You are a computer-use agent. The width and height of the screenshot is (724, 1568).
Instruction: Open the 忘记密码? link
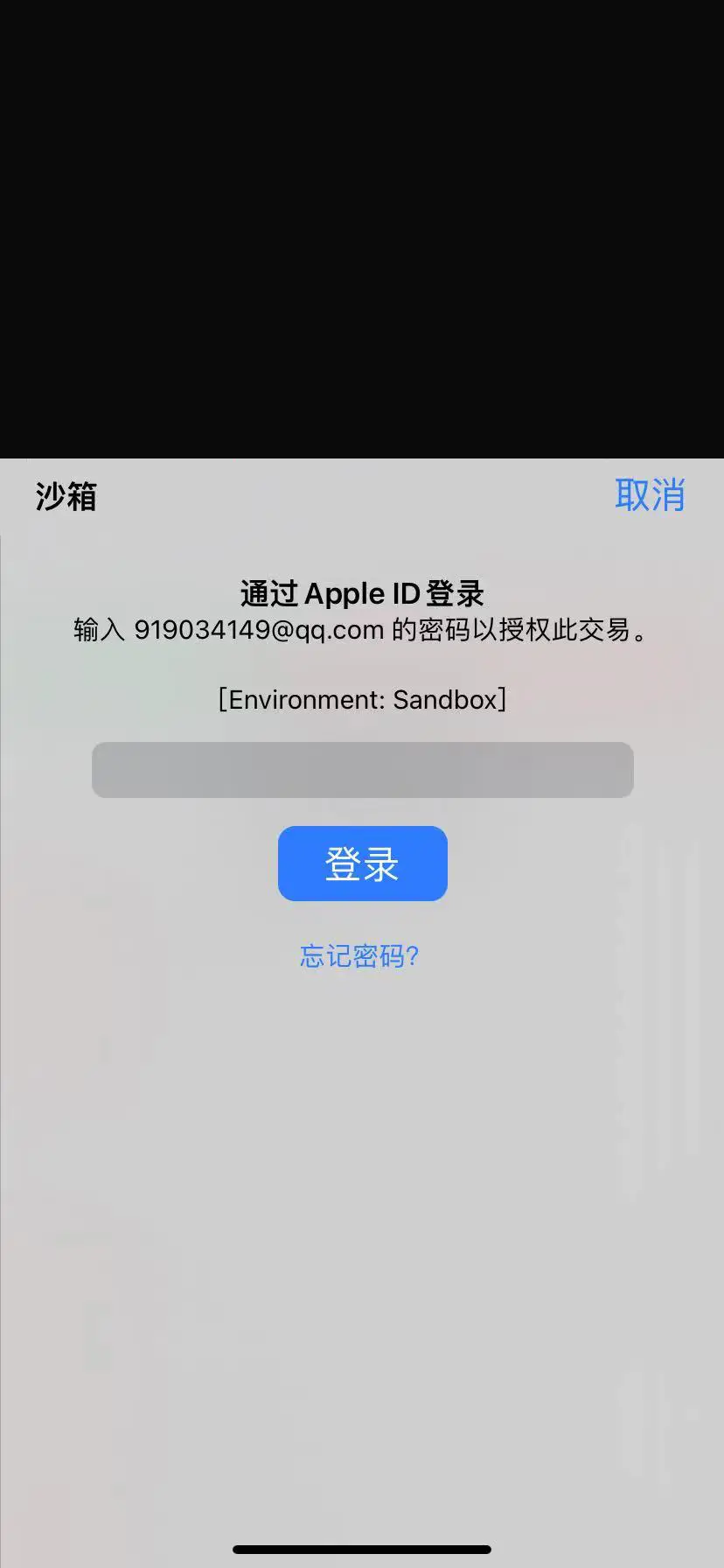(x=359, y=956)
